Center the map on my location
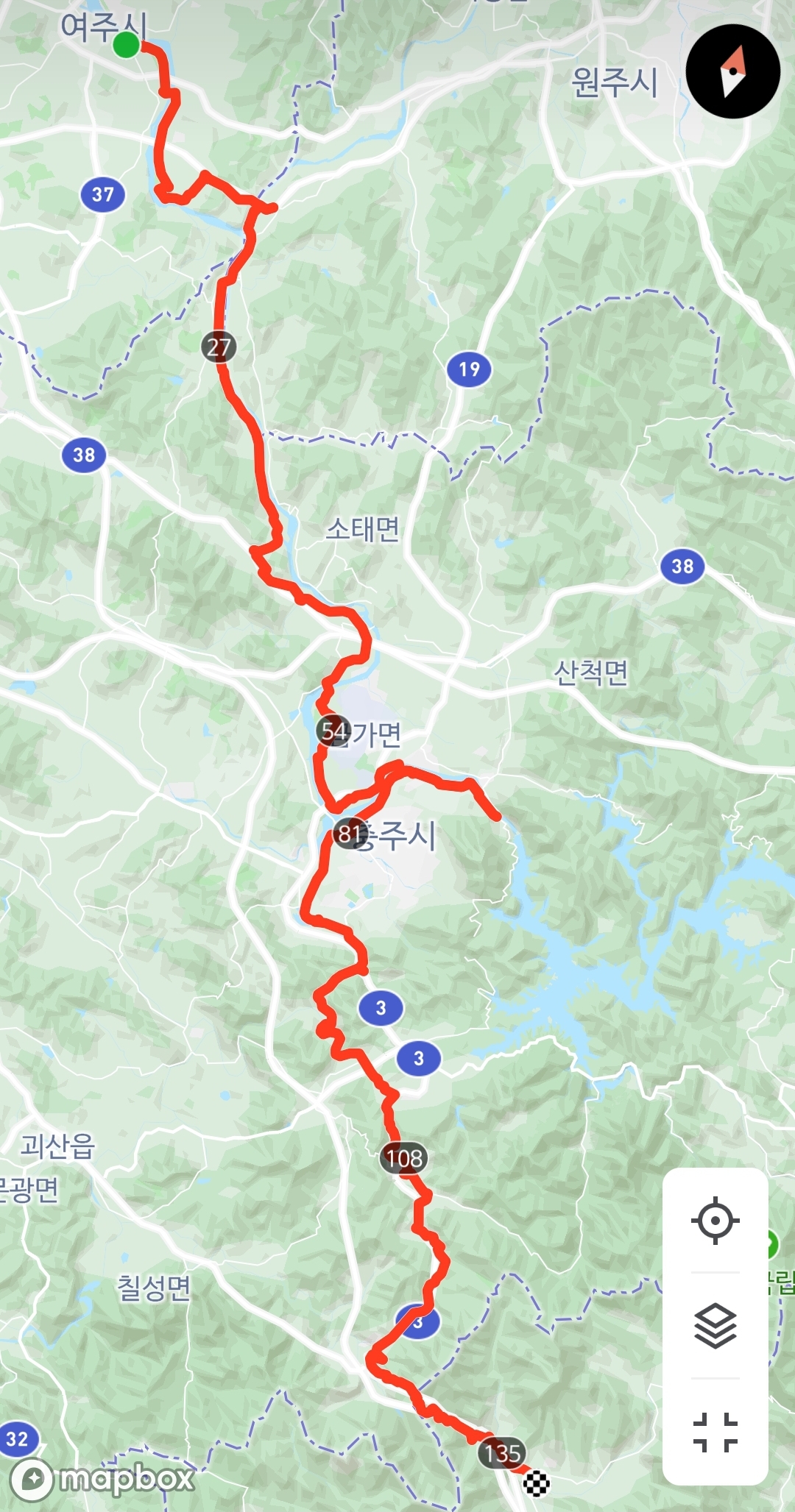Image resolution: width=795 pixels, height=1512 pixels. click(x=715, y=1221)
